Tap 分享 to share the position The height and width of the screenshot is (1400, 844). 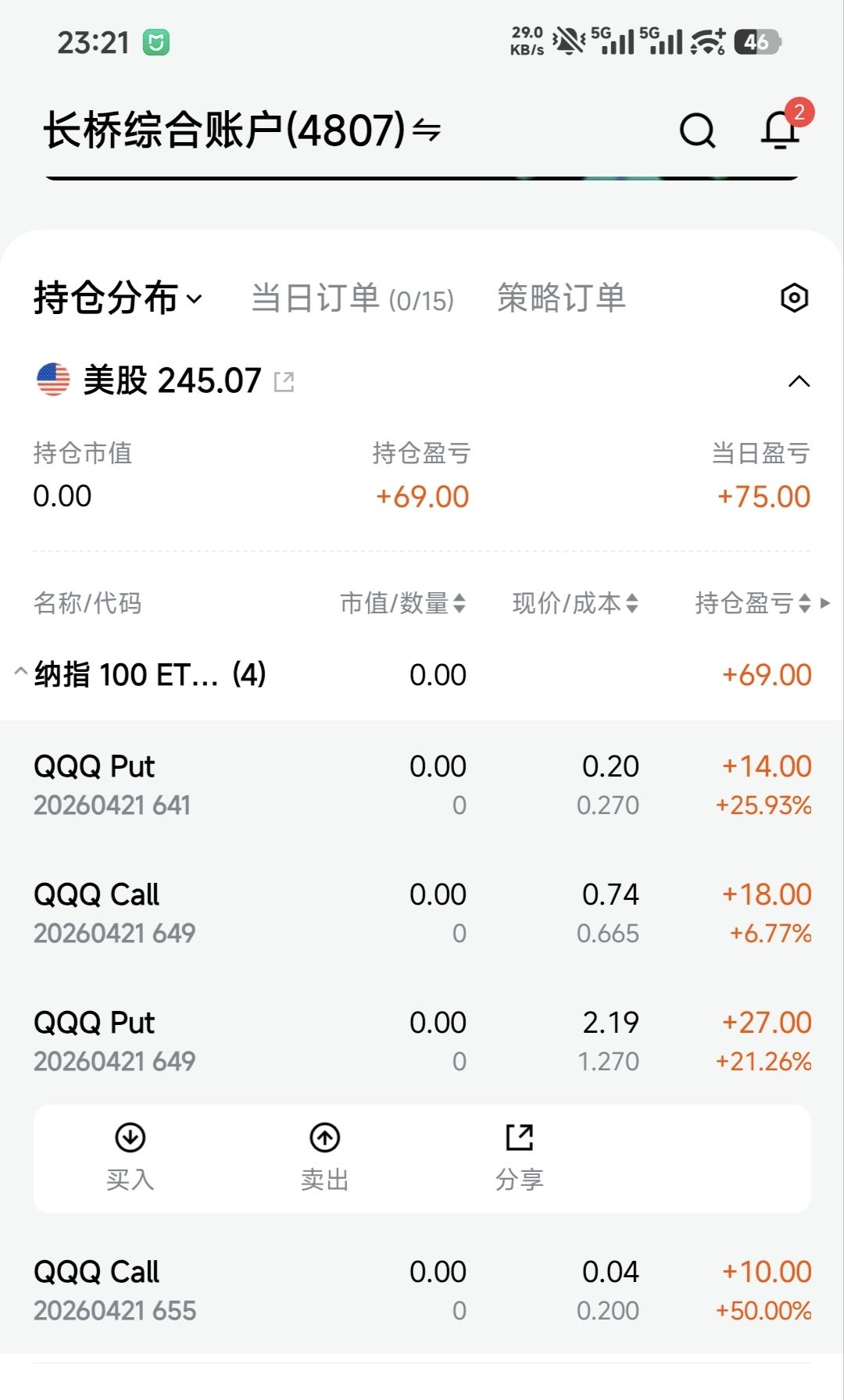[520, 1159]
